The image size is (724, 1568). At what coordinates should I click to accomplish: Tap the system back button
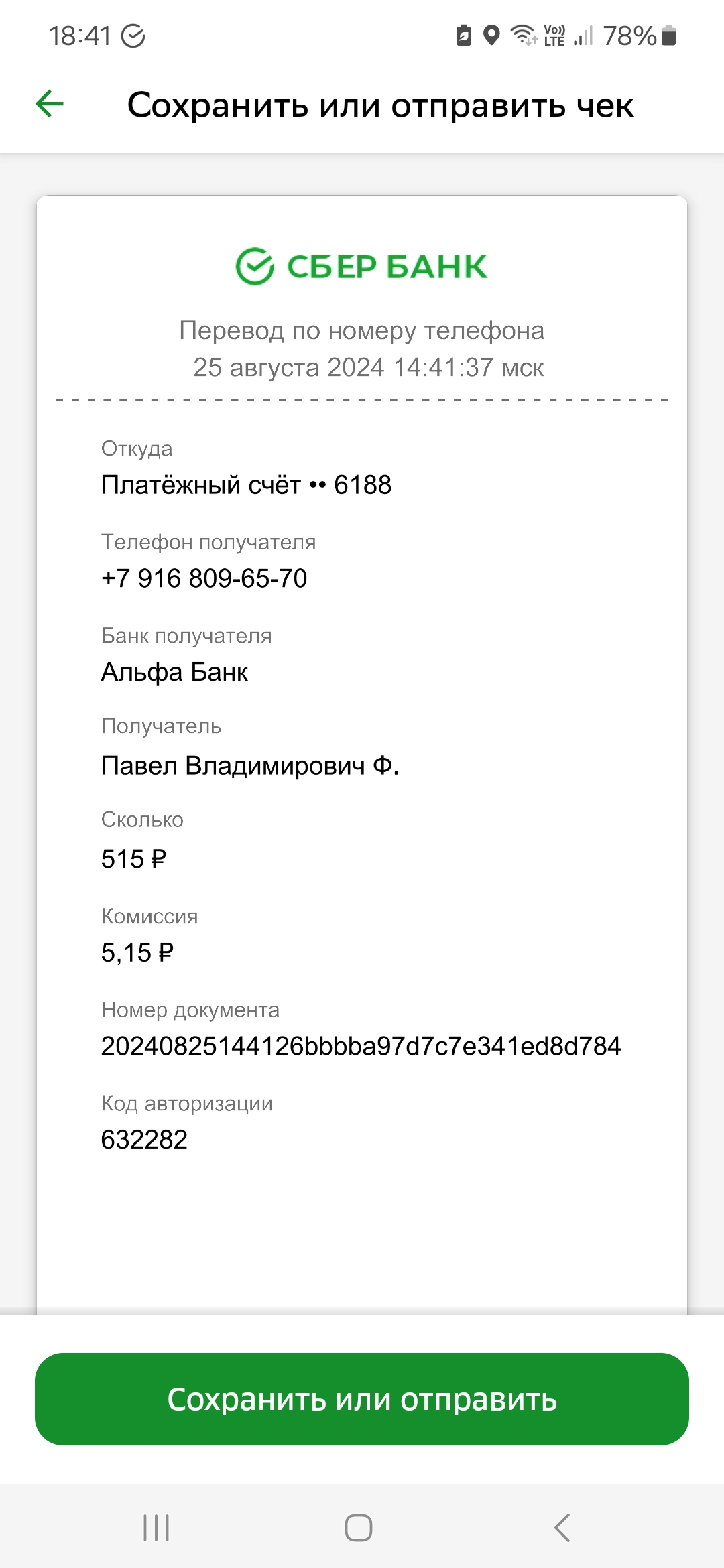pos(562,1528)
